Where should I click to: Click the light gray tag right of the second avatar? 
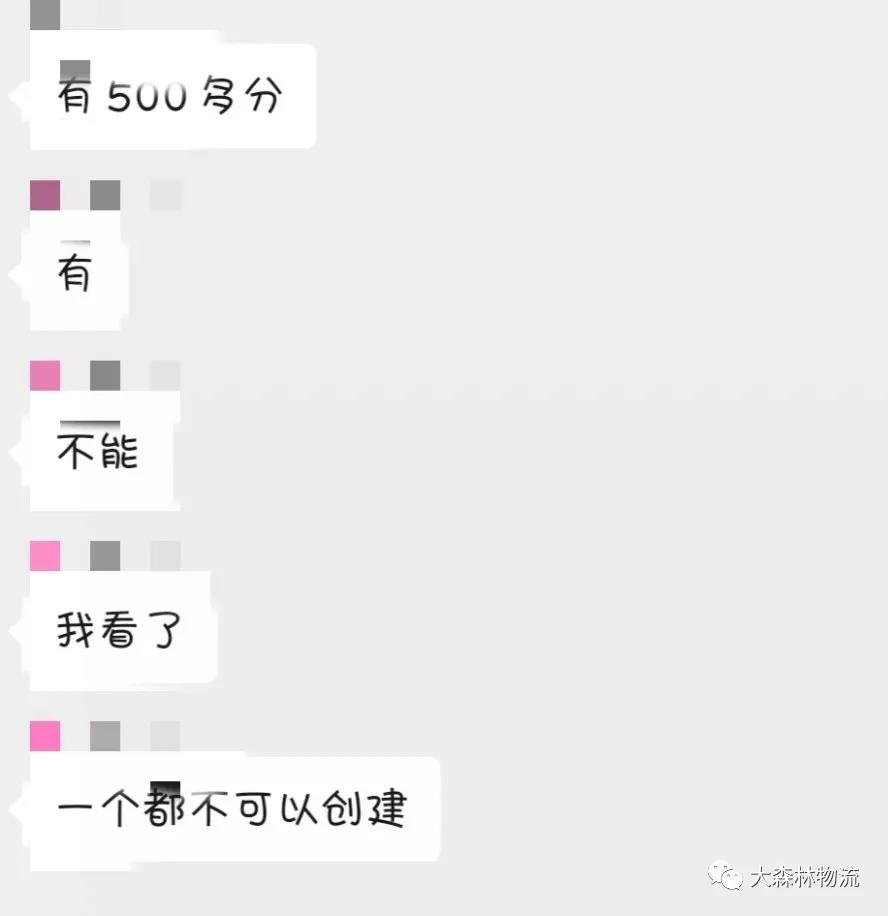pos(165,195)
